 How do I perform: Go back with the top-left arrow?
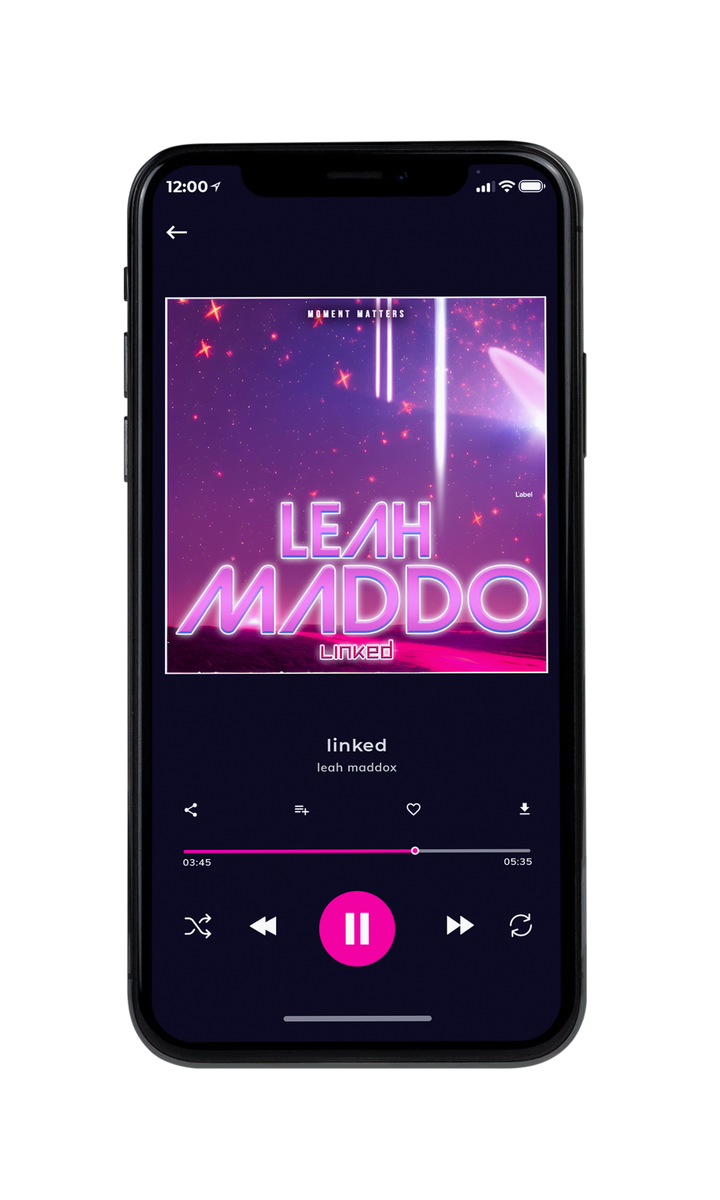coord(177,232)
